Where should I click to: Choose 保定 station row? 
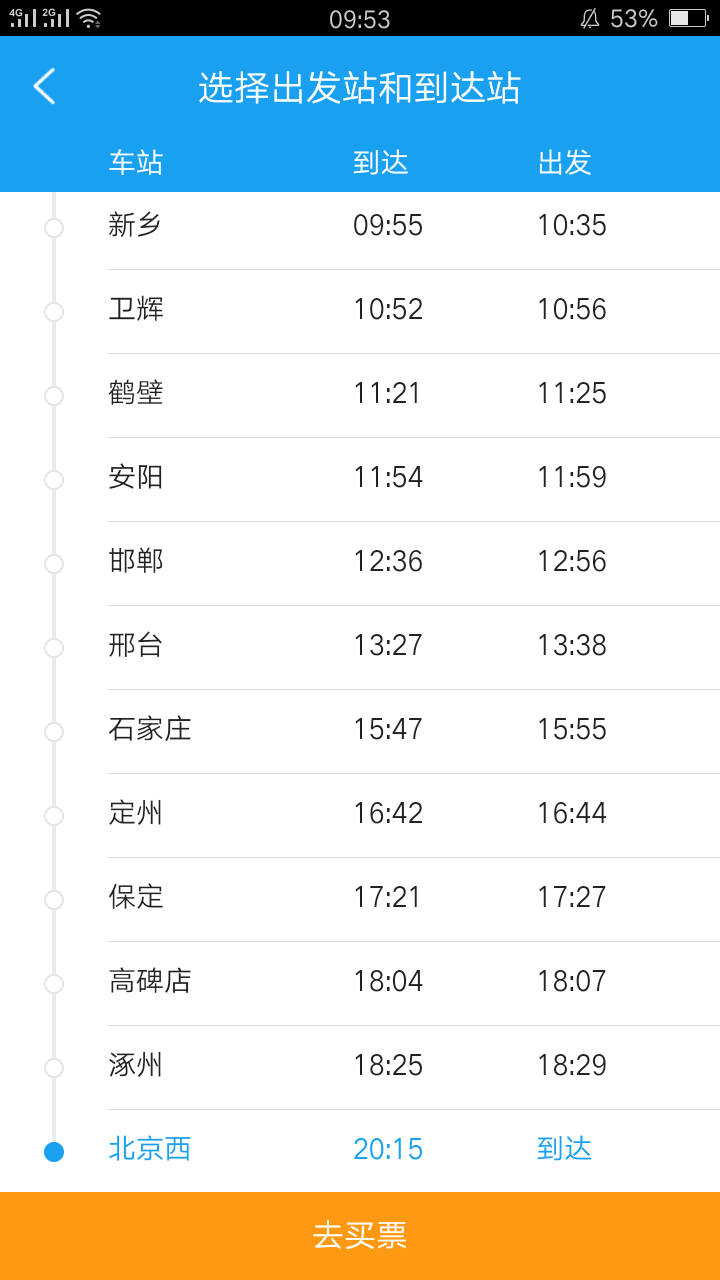pos(360,899)
